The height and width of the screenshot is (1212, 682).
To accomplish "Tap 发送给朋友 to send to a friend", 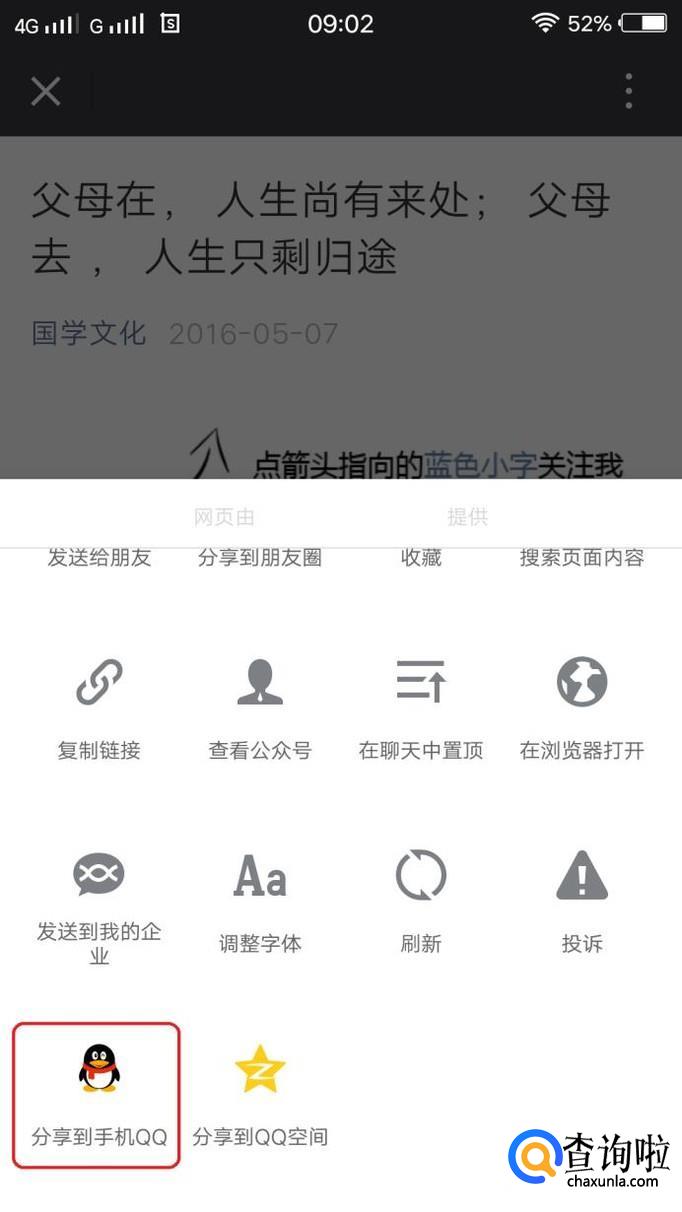I will coord(99,558).
